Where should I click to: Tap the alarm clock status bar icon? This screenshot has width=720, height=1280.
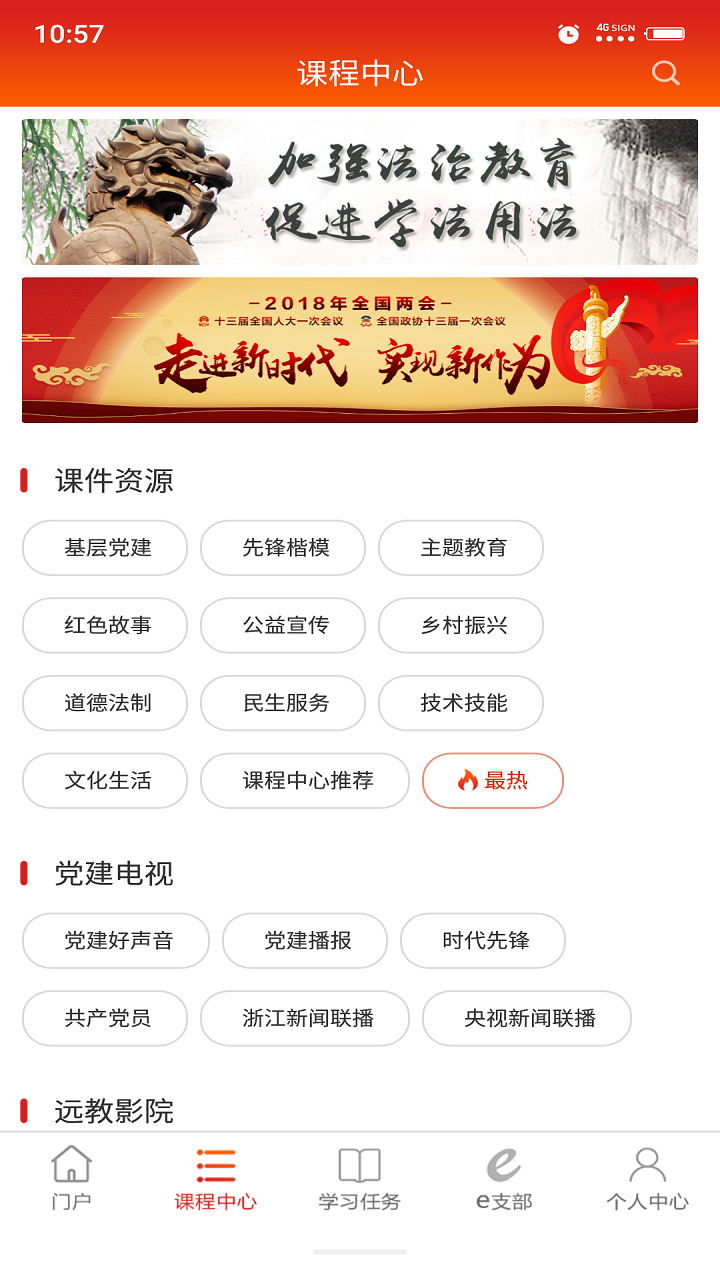click(570, 33)
